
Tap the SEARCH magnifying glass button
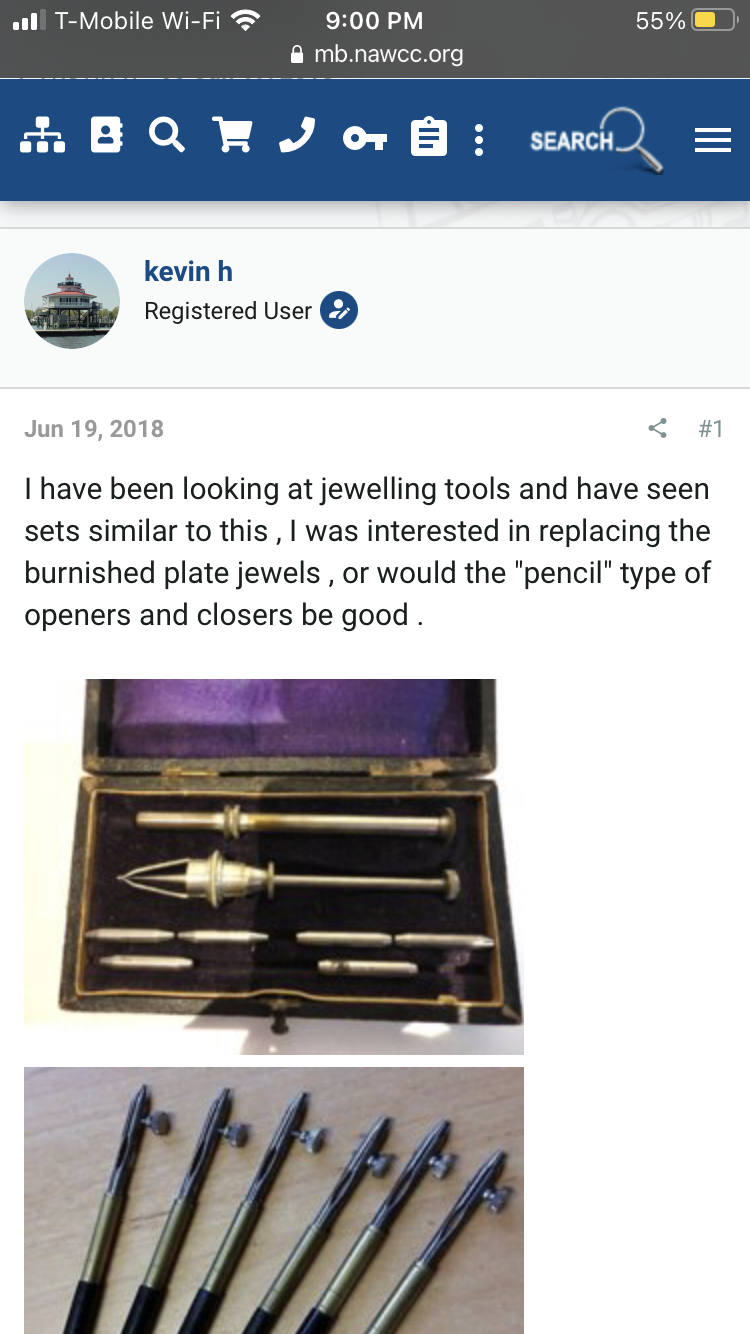point(597,140)
